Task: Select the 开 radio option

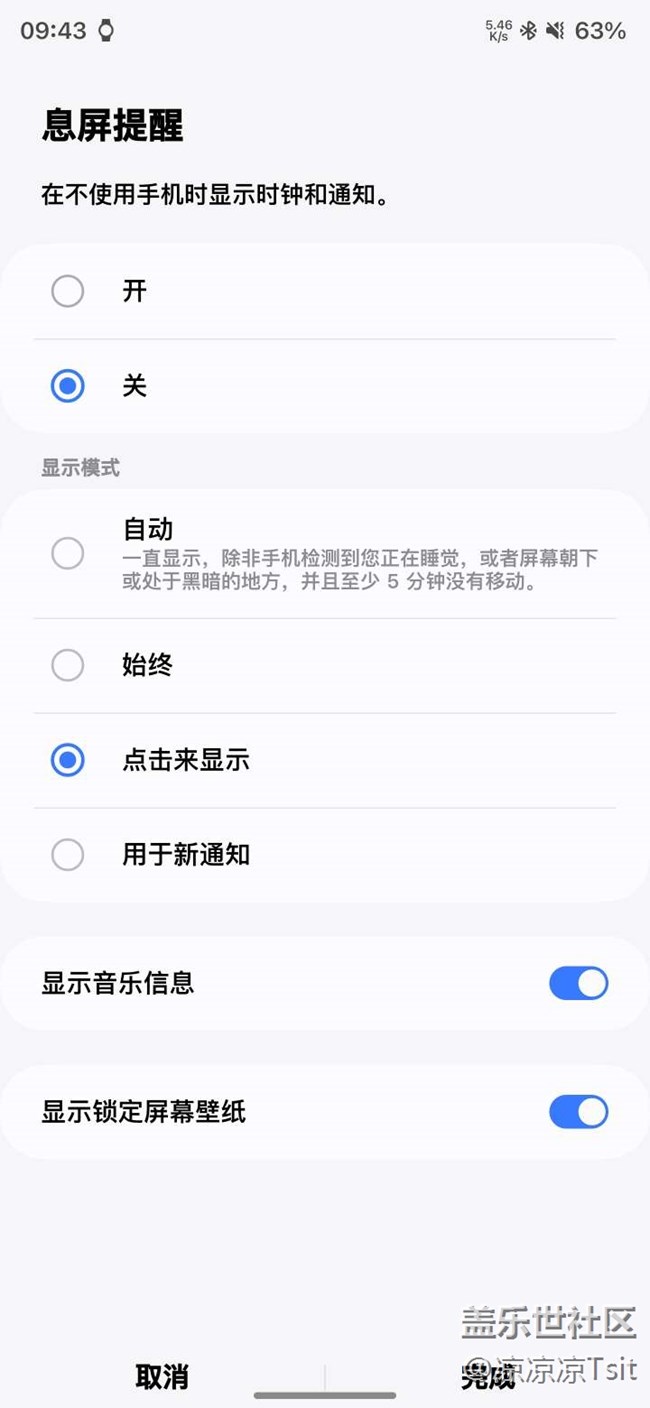Action: (68, 291)
